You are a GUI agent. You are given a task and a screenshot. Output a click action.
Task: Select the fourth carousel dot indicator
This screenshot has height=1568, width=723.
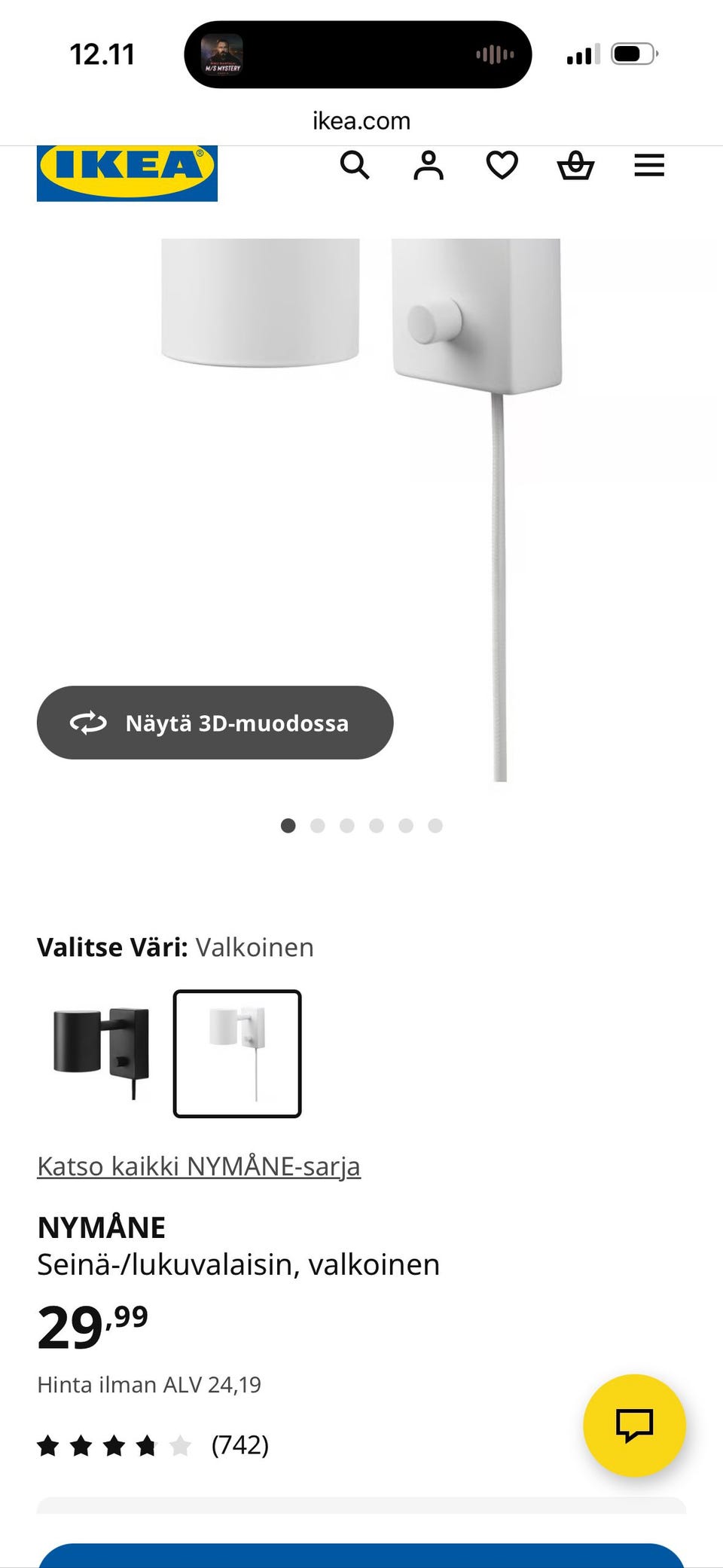coord(377,826)
